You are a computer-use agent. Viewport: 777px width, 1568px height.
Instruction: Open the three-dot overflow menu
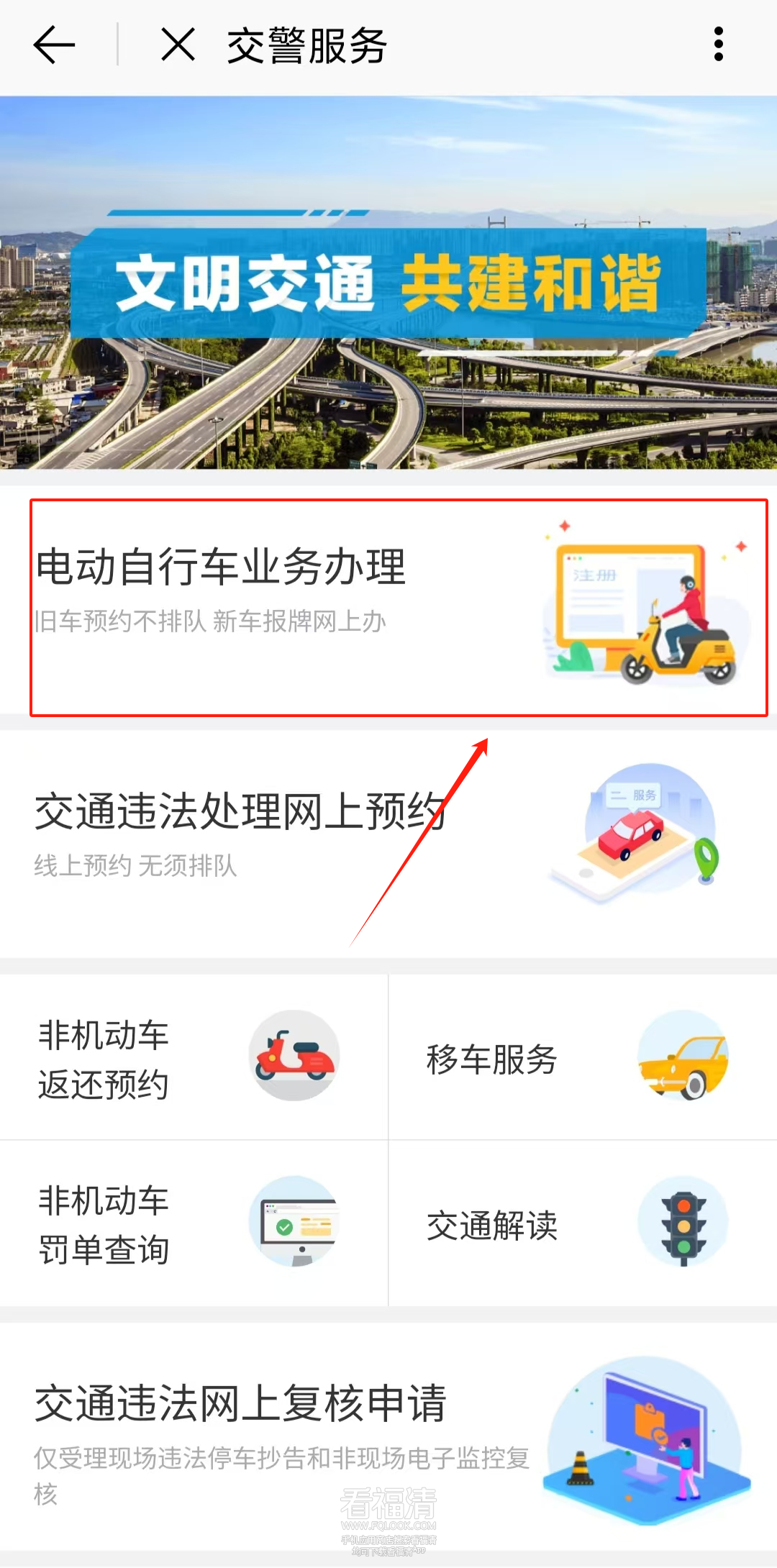pyautogui.click(x=718, y=45)
